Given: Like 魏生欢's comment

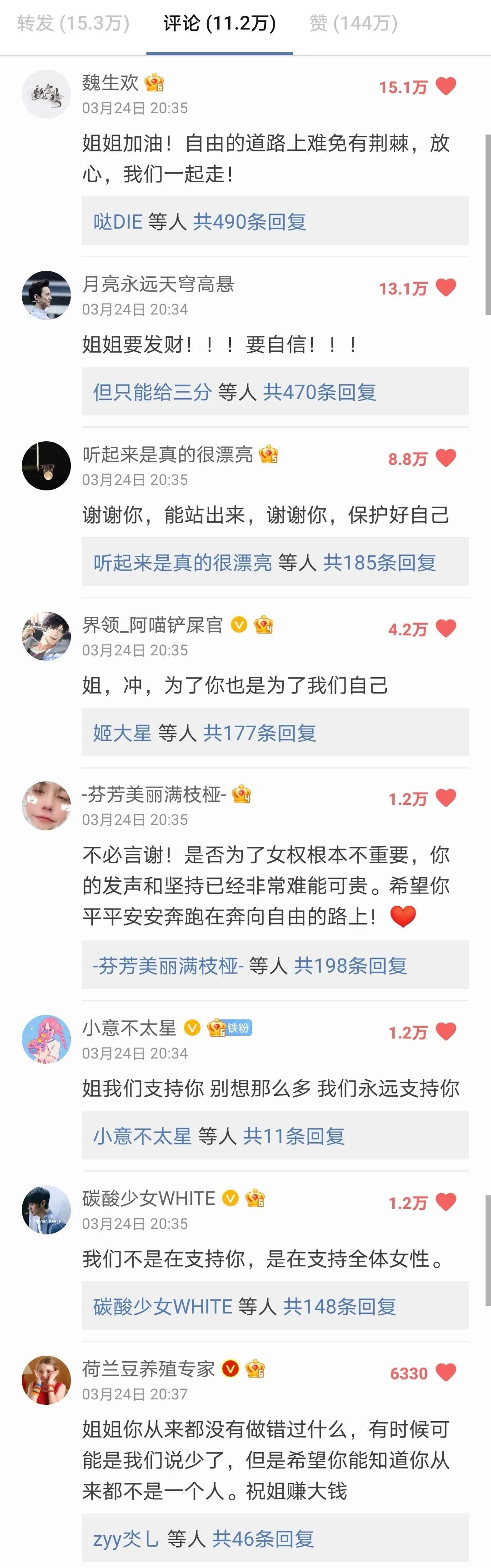Looking at the screenshot, I should pos(446,86).
